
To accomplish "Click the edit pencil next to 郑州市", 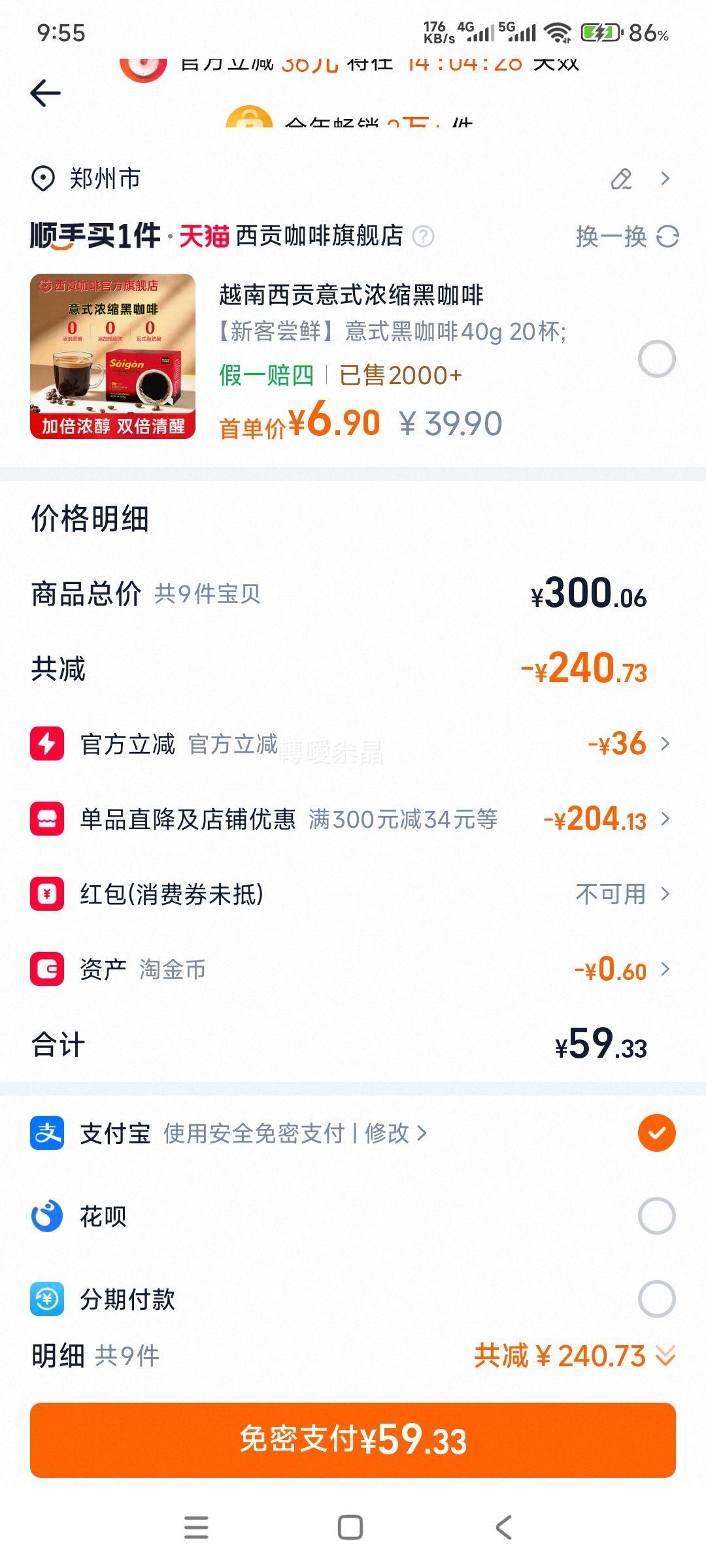I will tap(622, 178).
